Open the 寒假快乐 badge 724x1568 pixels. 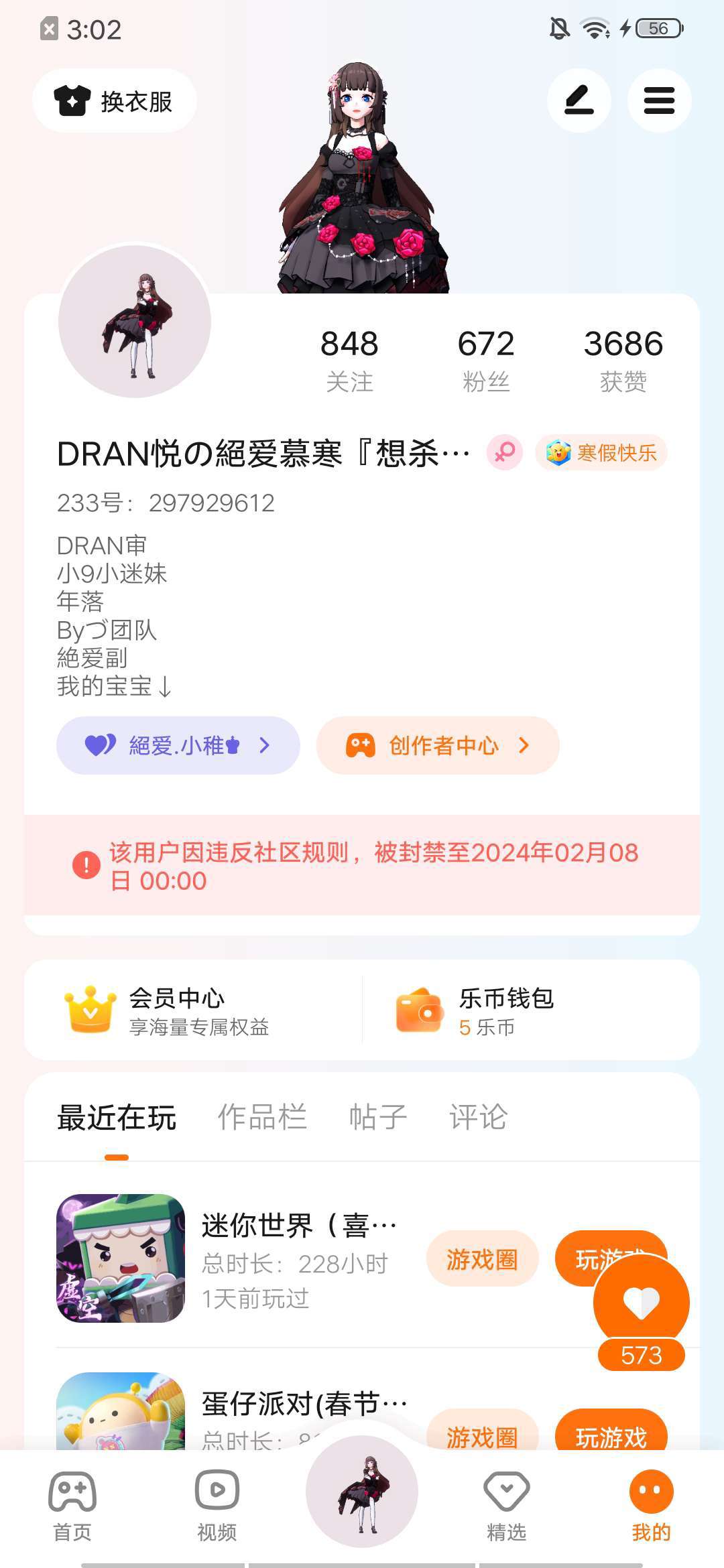pyautogui.click(x=601, y=453)
